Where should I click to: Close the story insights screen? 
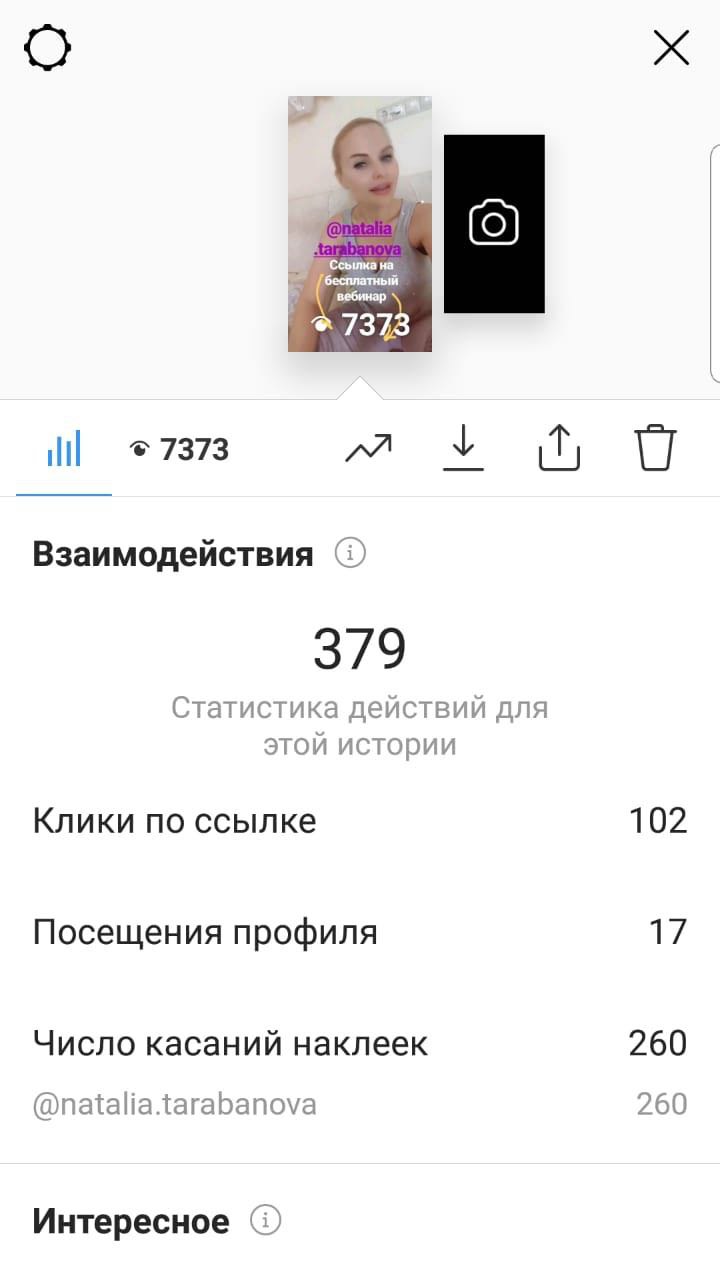(x=671, y=47)
